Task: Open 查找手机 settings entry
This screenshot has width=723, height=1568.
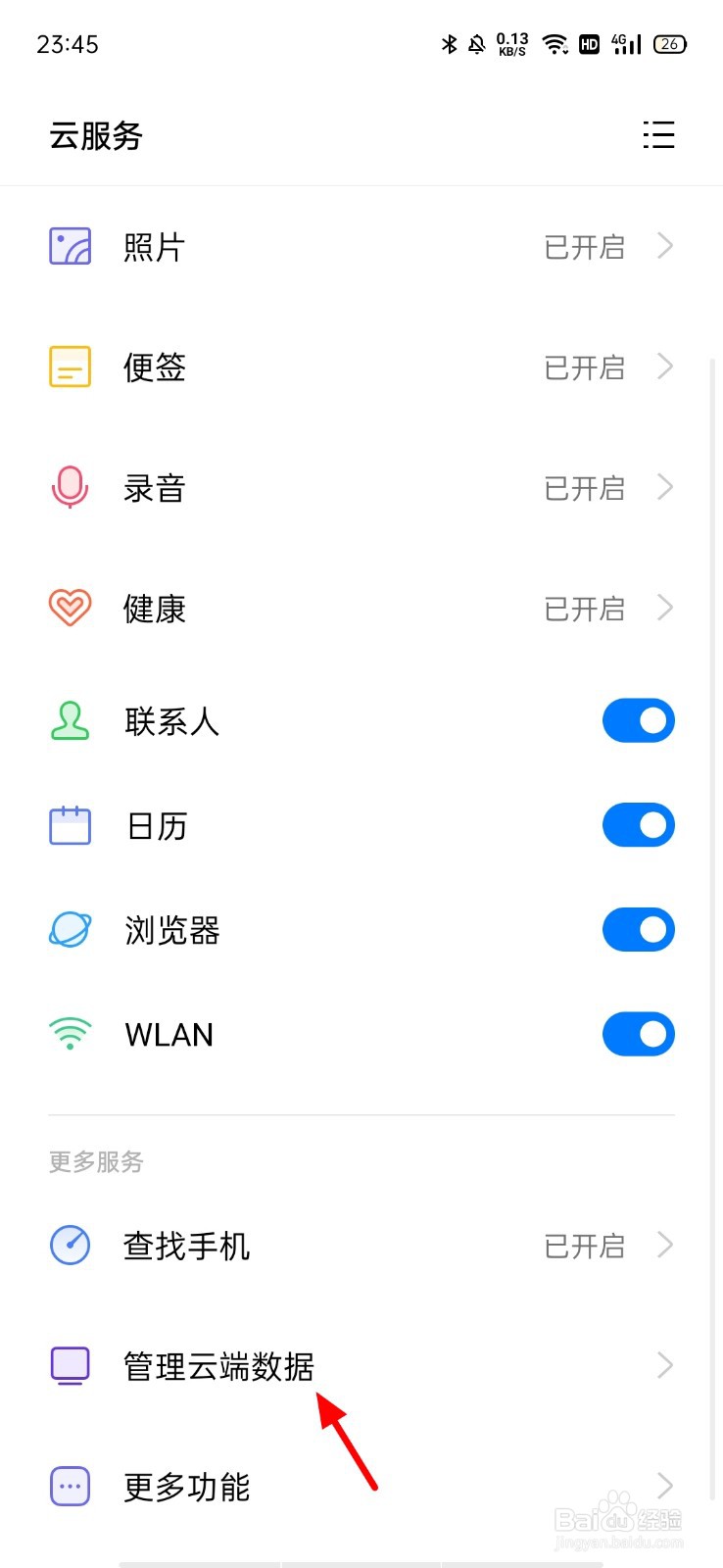Action: tap(186, 1246)
